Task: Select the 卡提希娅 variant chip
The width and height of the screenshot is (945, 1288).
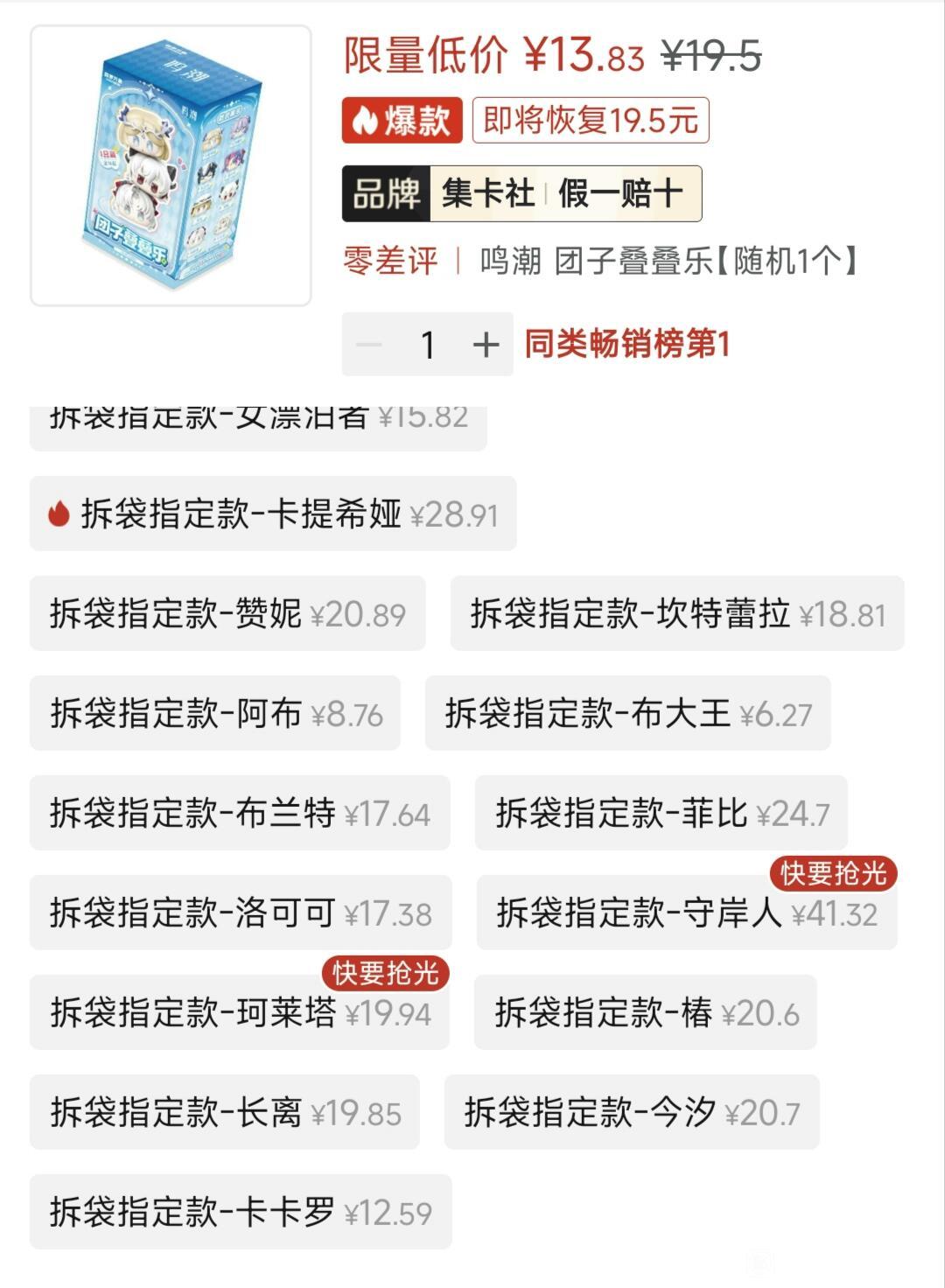Action: point(273,514)
